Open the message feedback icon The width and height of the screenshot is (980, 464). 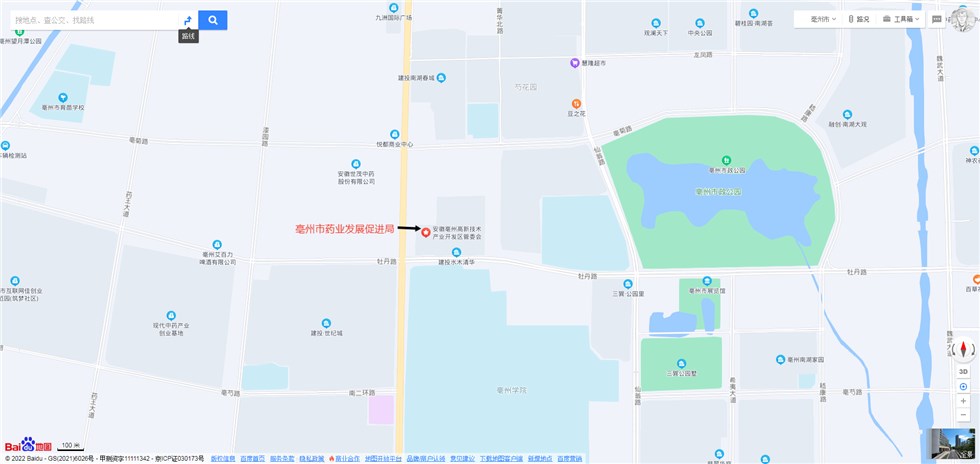click(x=937, y=19)
